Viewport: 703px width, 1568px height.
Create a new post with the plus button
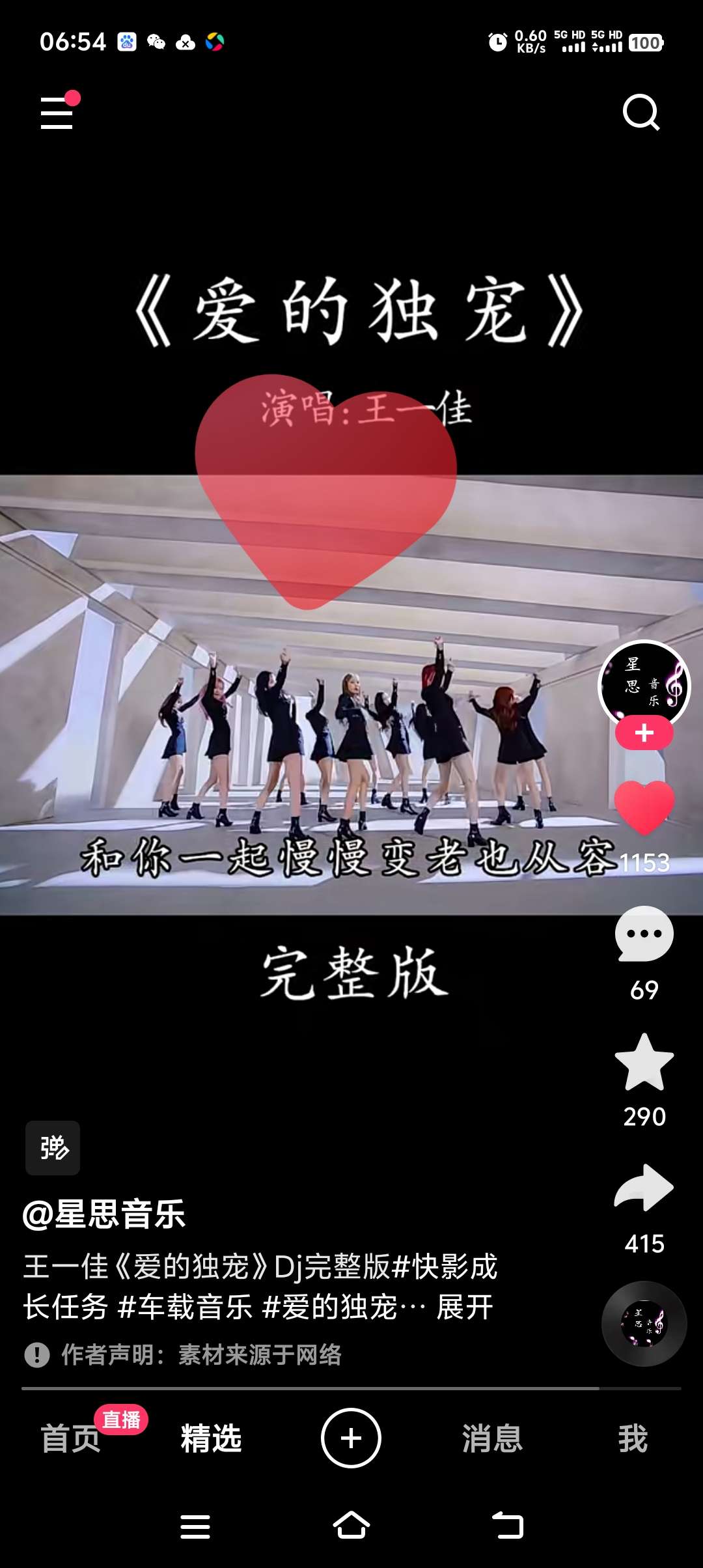pyautogui.click(x=351, y=1438)
